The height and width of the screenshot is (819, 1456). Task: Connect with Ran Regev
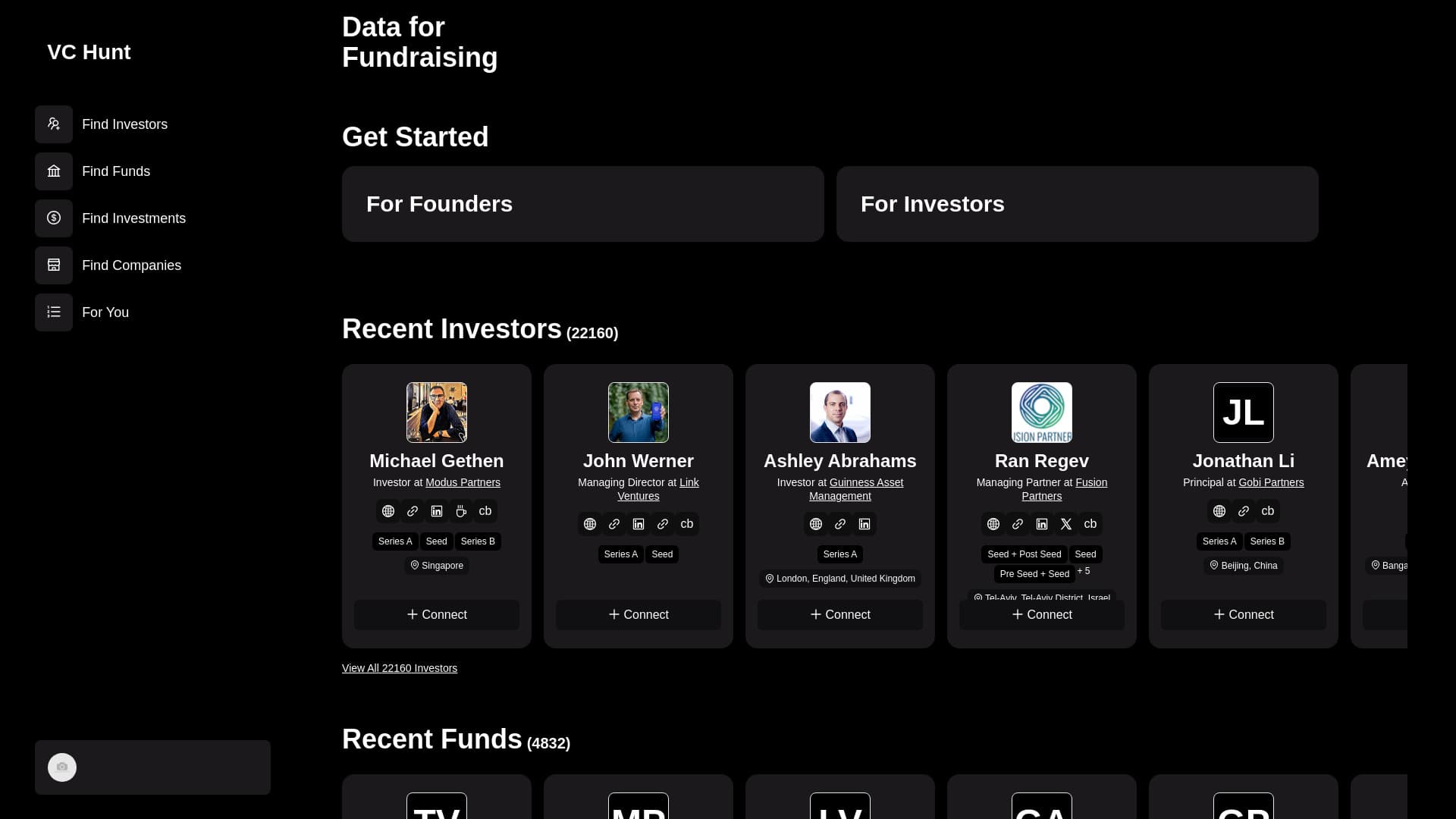click(1042, 615)
